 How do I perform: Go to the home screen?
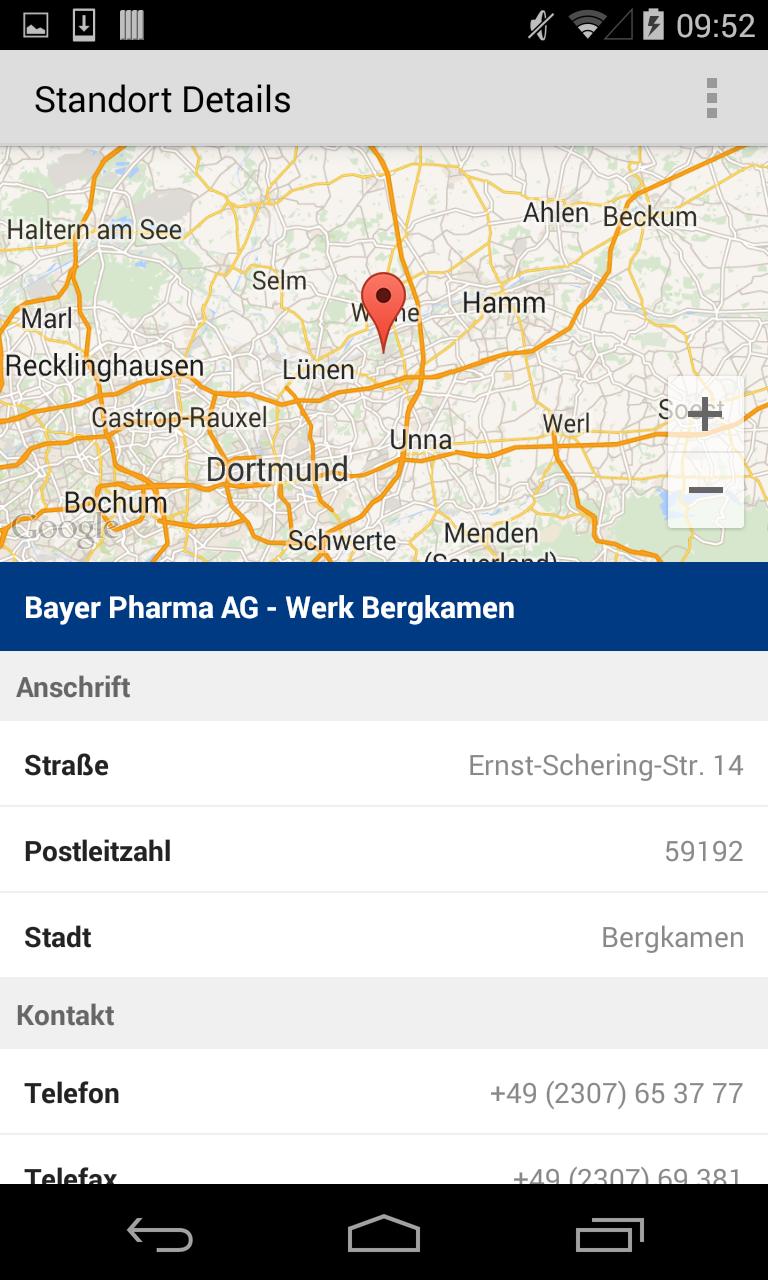pos(384,1234)
